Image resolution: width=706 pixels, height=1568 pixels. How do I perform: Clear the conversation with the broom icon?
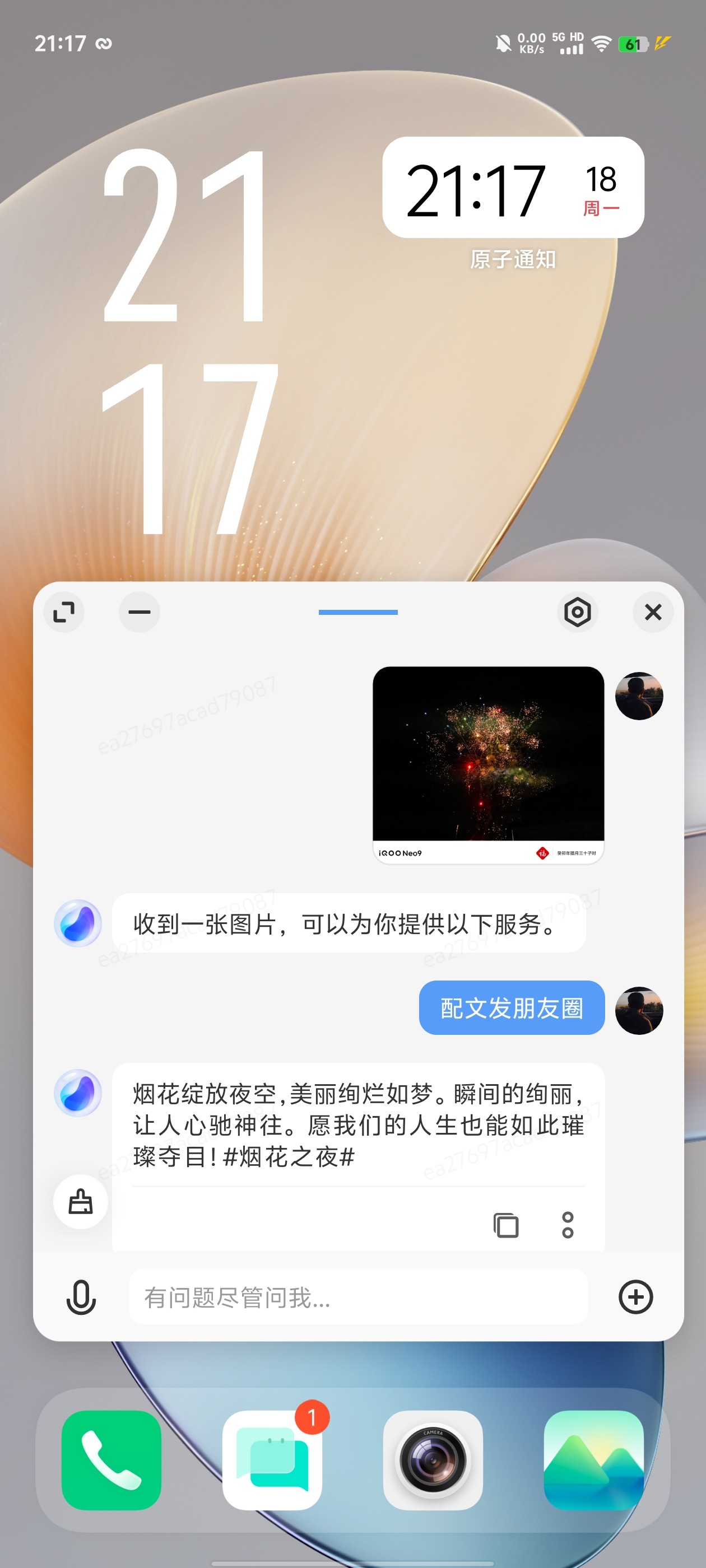81,1202
